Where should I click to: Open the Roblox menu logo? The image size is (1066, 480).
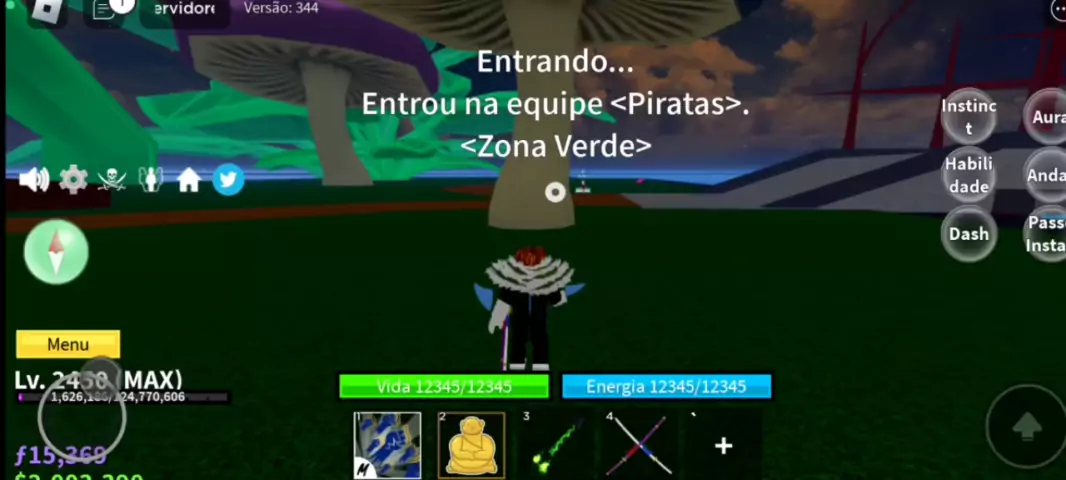click(x=47, y=10)
